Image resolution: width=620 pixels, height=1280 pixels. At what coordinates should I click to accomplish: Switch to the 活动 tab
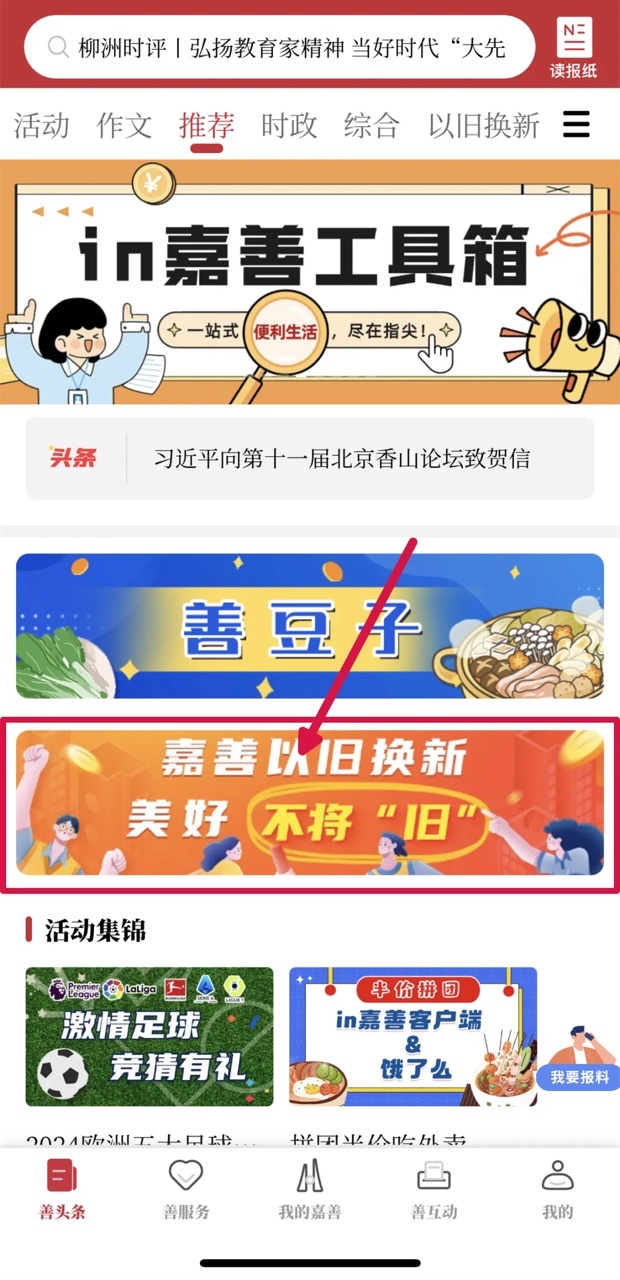[x=41, y=125]
